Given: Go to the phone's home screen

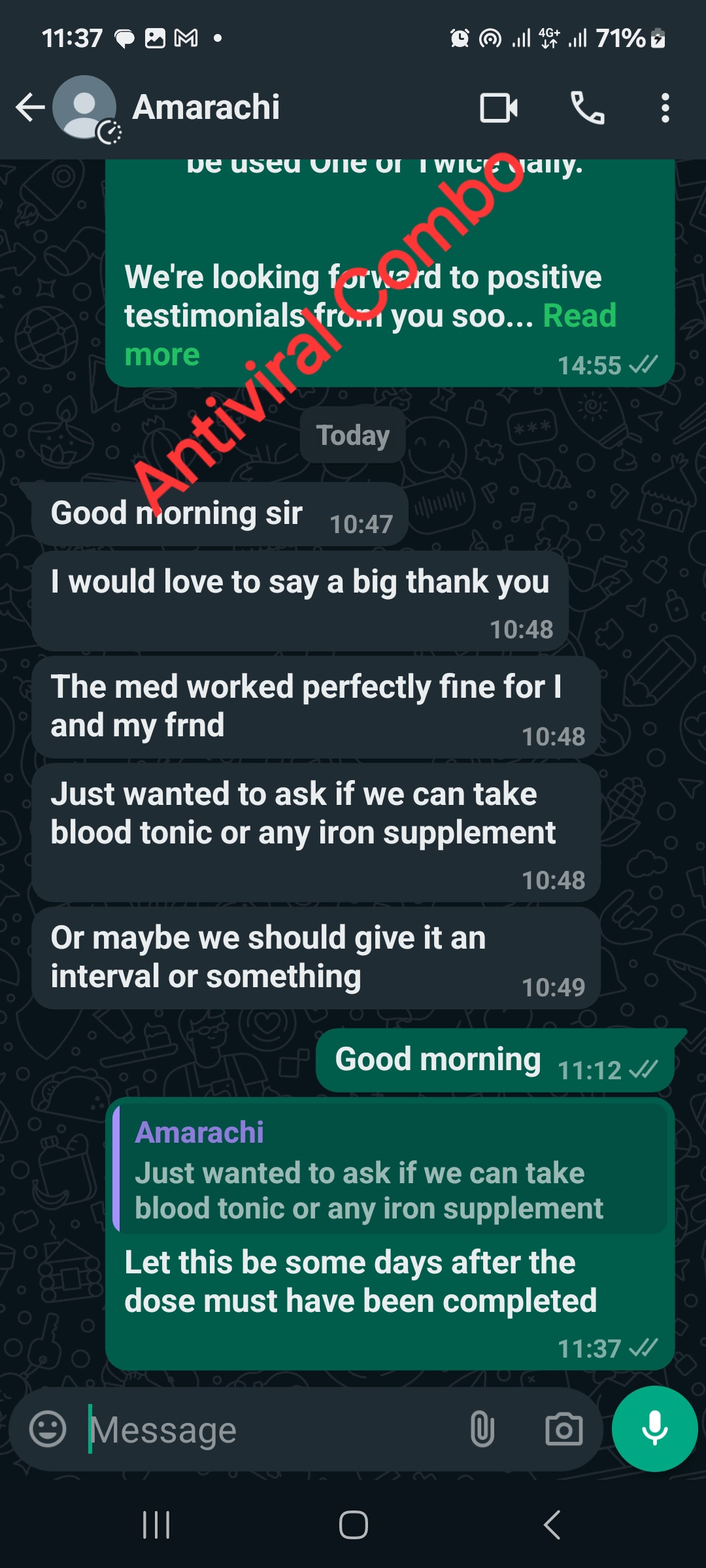Looking at the screenshot, I should click(x=353, y=1526).
